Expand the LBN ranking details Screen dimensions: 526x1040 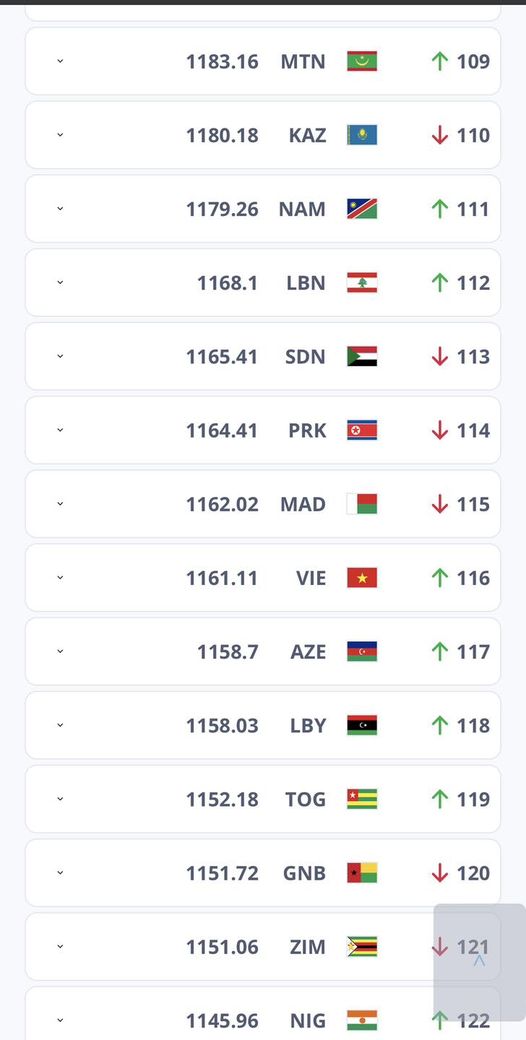[60, 283]
